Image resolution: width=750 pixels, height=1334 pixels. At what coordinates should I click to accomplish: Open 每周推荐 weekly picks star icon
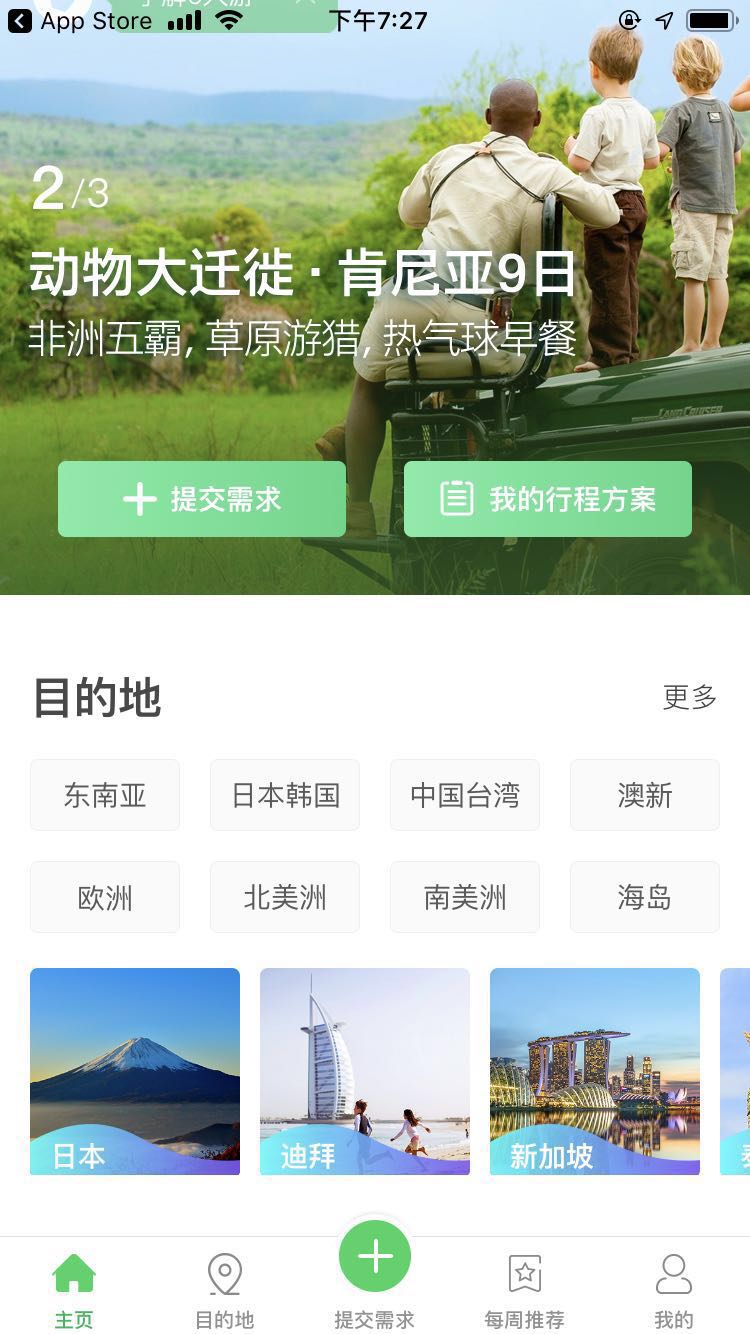pos(525,1272)
